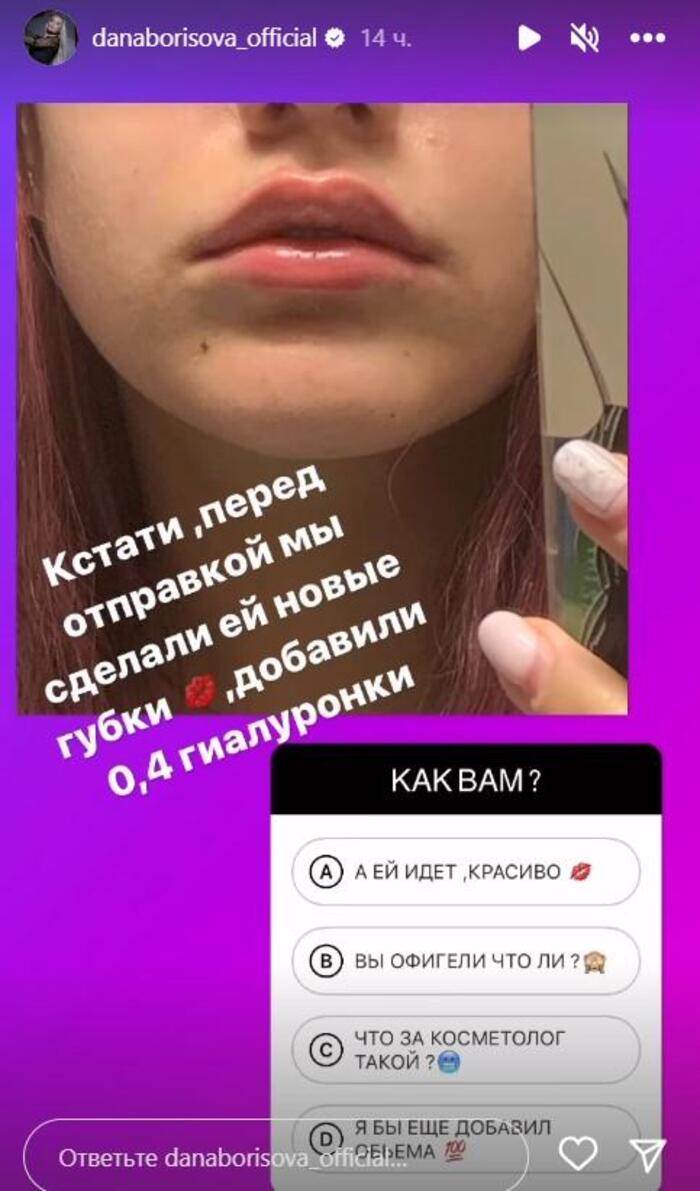Image resolution: width=700 pixels, height=1191 pixels.
Task: Choose quiz answer B «Вы офигели что ли?»
Action: tap(465, 961)
